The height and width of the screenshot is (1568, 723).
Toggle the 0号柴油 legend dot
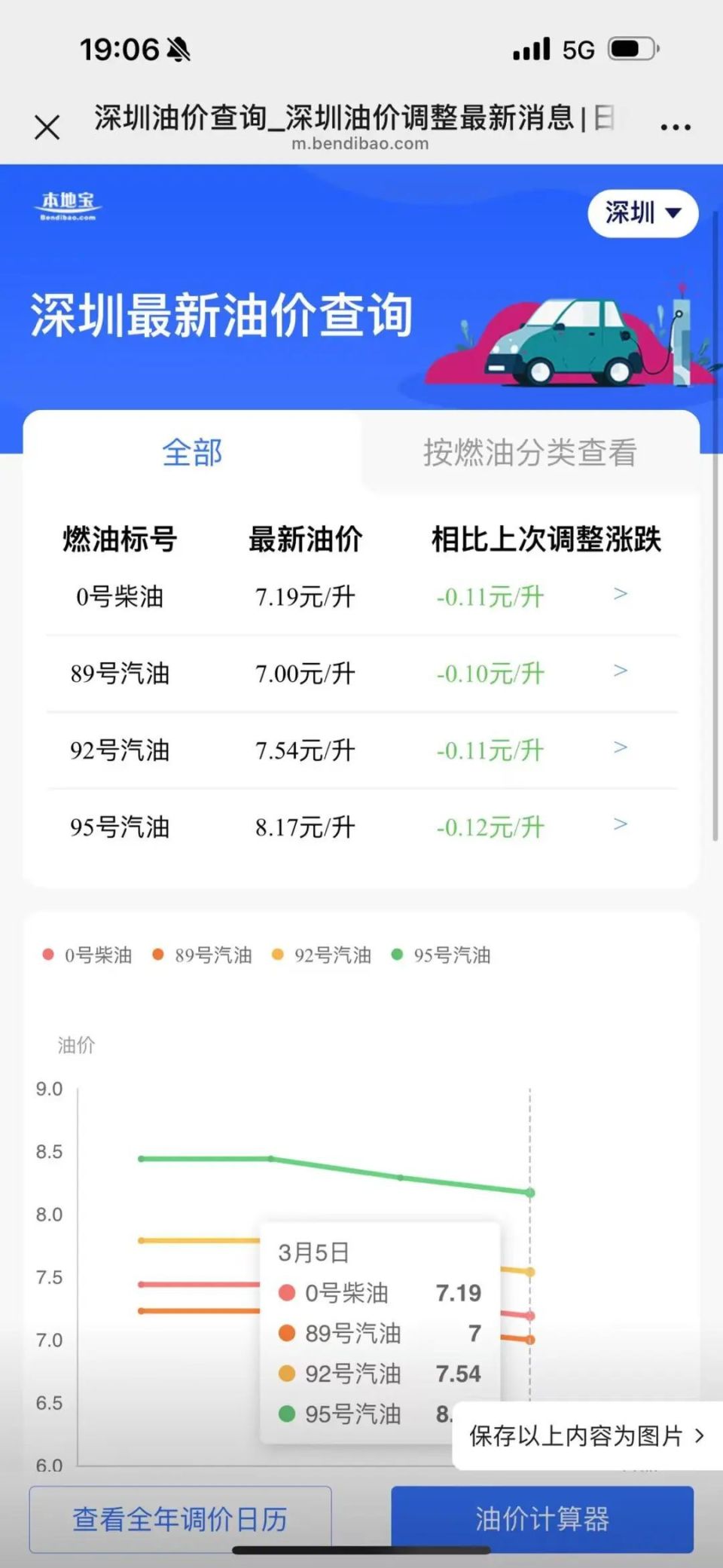pos(47,955)
